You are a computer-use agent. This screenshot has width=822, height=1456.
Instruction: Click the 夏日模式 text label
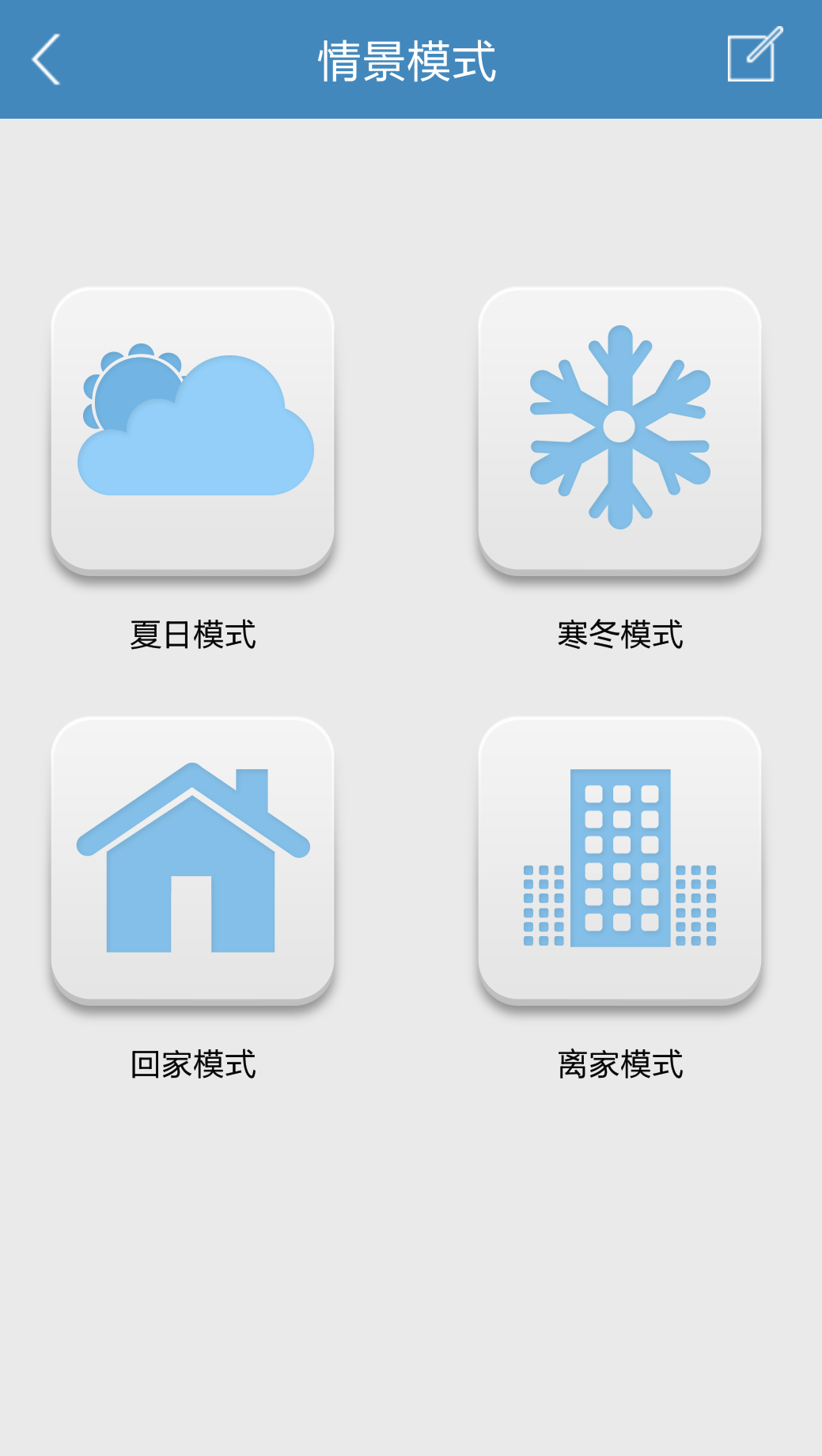192,633
